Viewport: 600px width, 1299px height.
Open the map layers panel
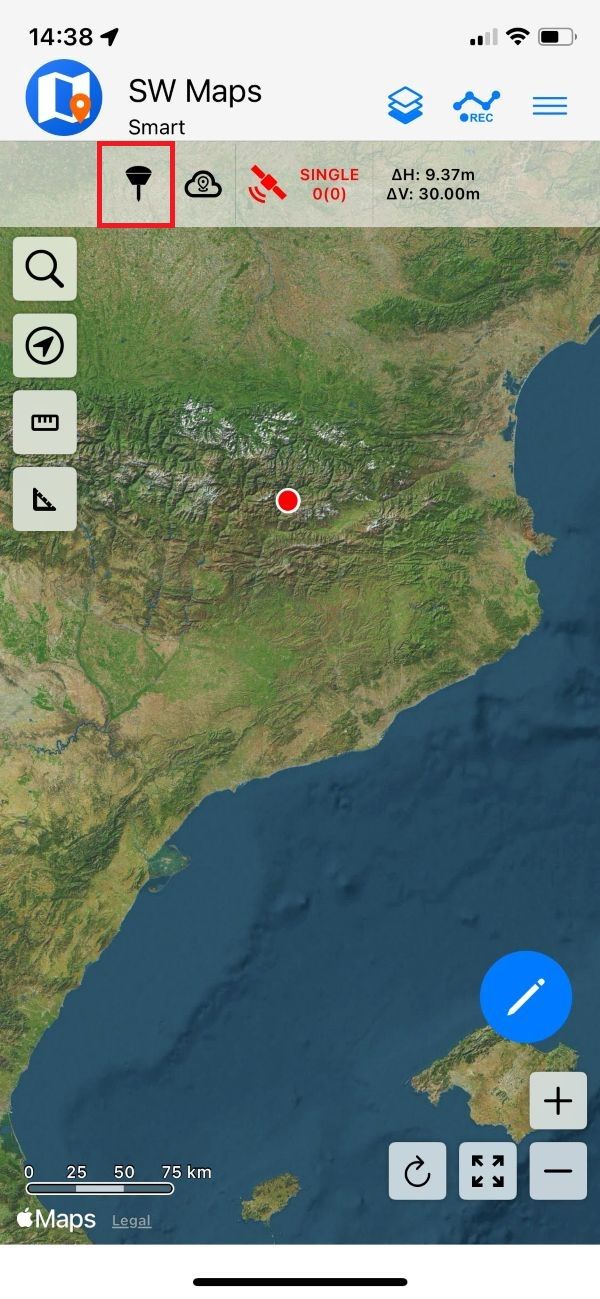coord(406,105)
